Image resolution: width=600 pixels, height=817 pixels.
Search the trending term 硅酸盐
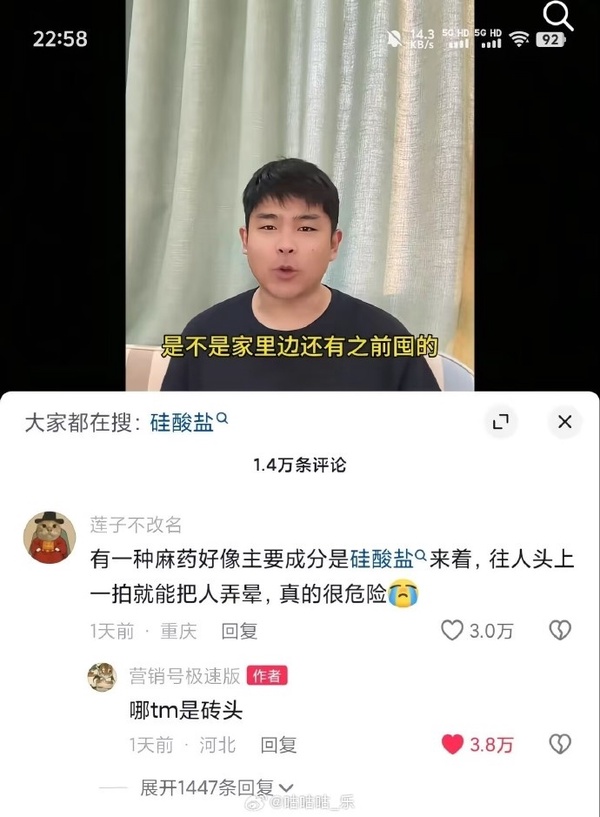[x=183, y=422]
